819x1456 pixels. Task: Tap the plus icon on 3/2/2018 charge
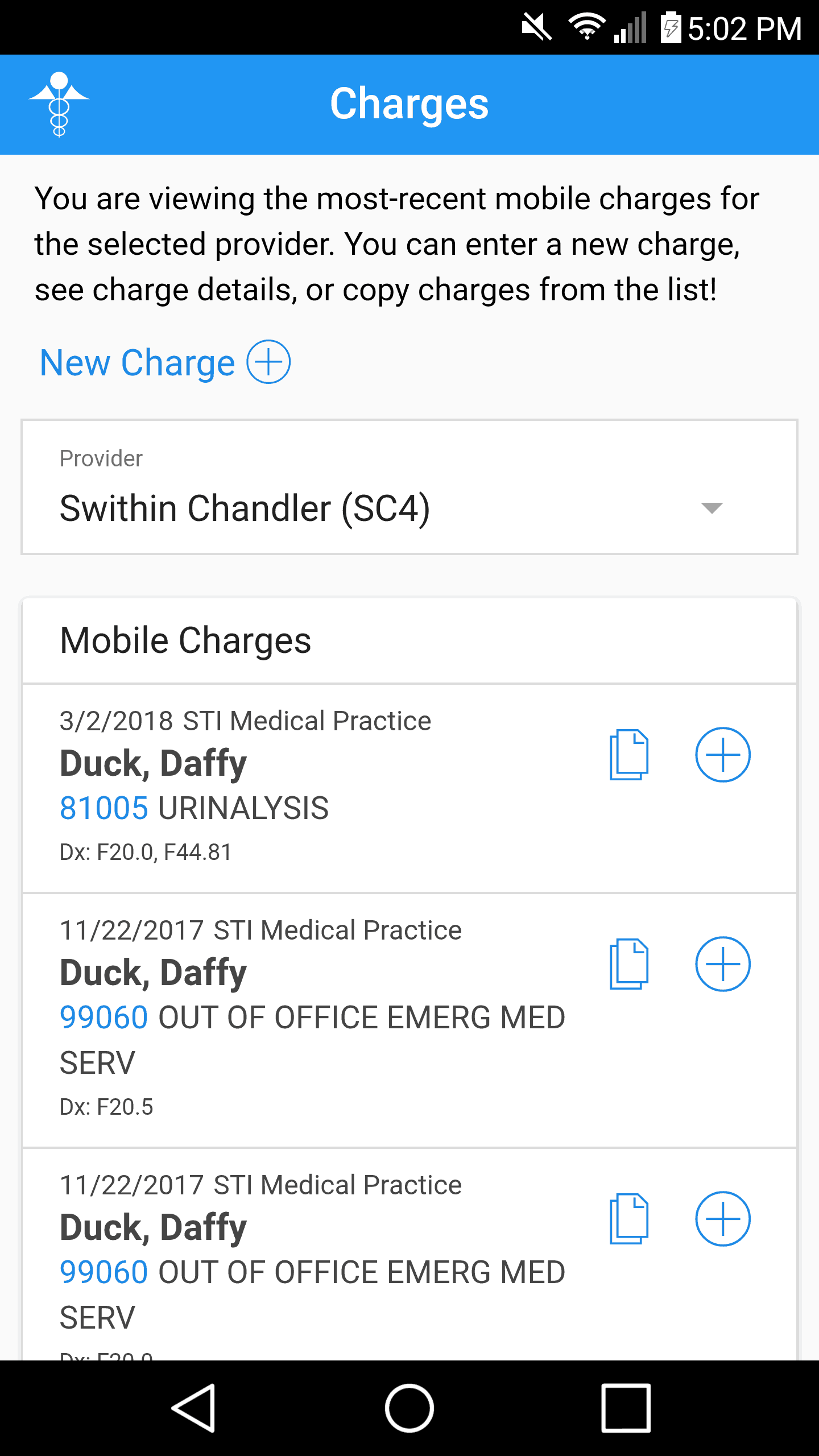(x=723, y=755)
